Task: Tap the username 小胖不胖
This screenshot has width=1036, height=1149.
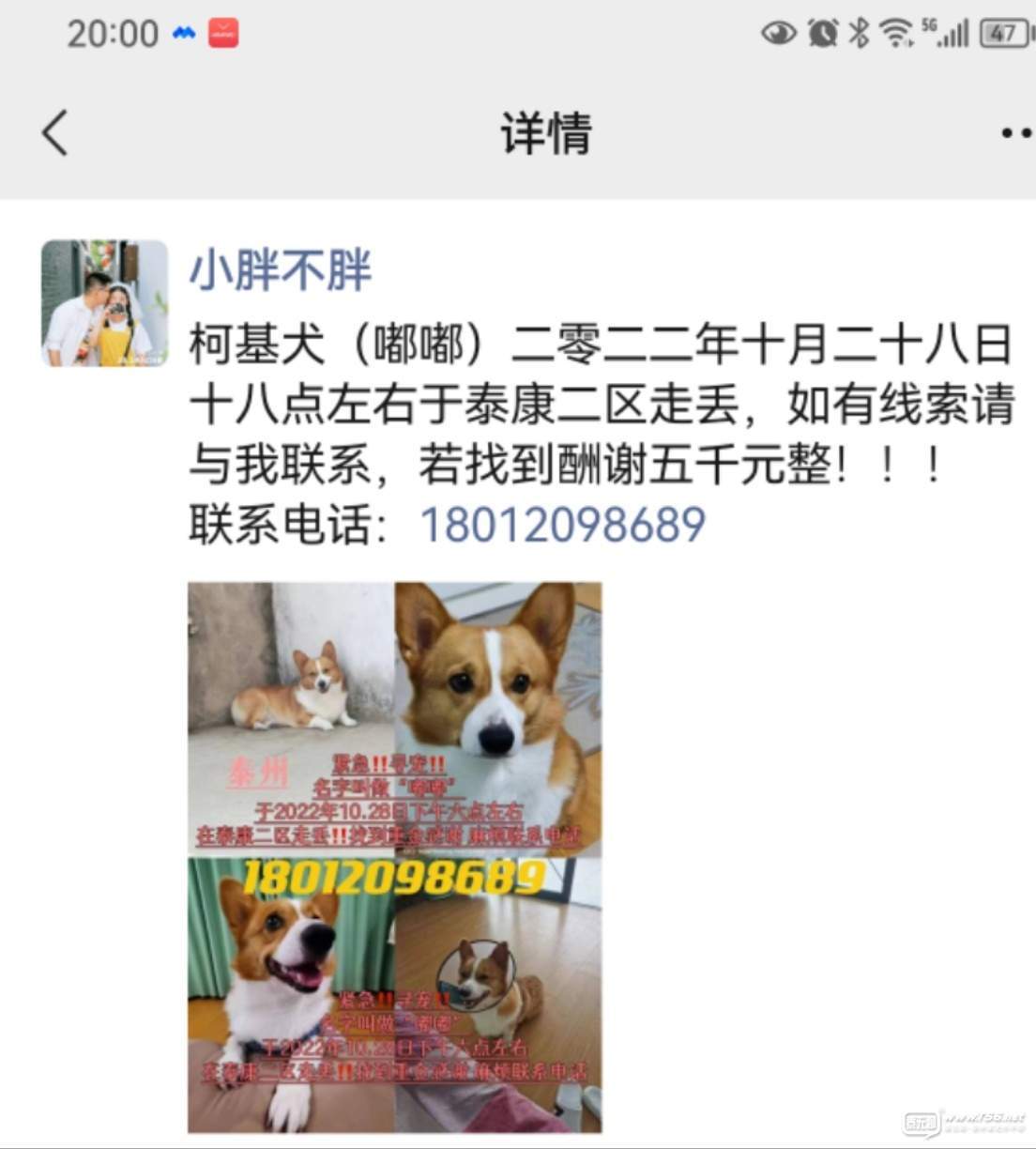Action: tap(281, 270)
